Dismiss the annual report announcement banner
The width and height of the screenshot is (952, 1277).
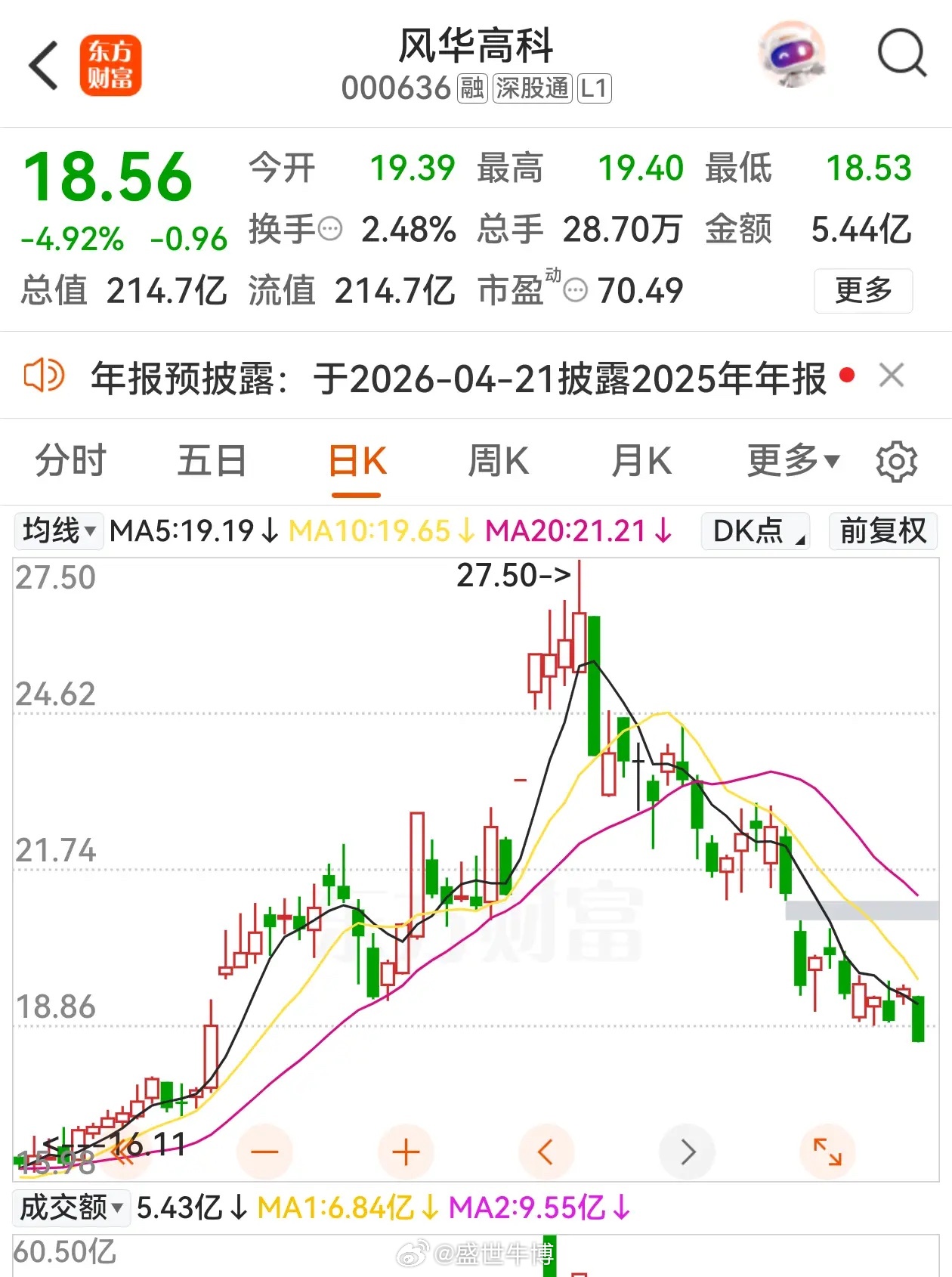click(892, 376)
